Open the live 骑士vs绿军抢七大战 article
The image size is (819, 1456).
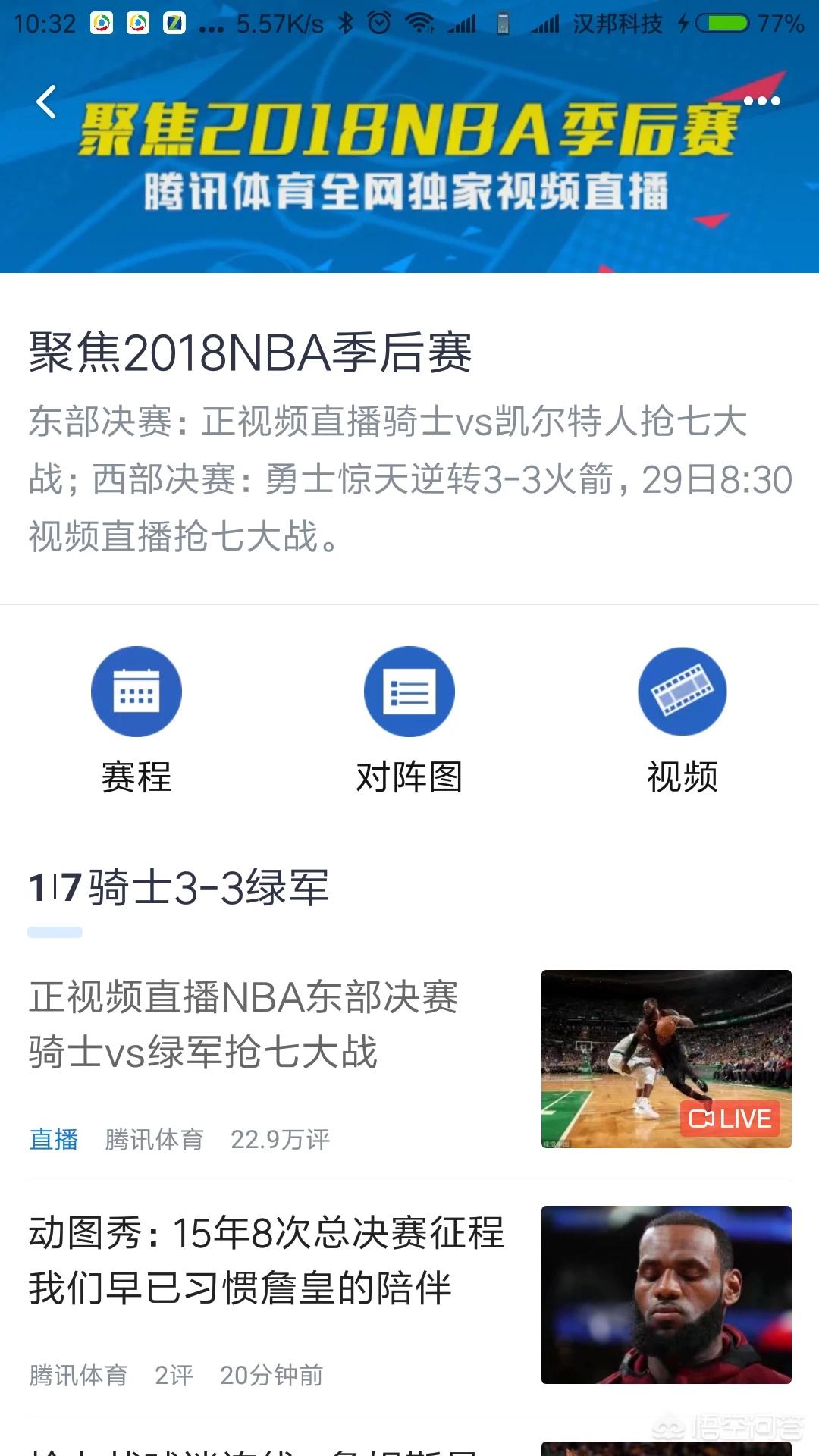pyautogui.click(x=243, y=1024)
